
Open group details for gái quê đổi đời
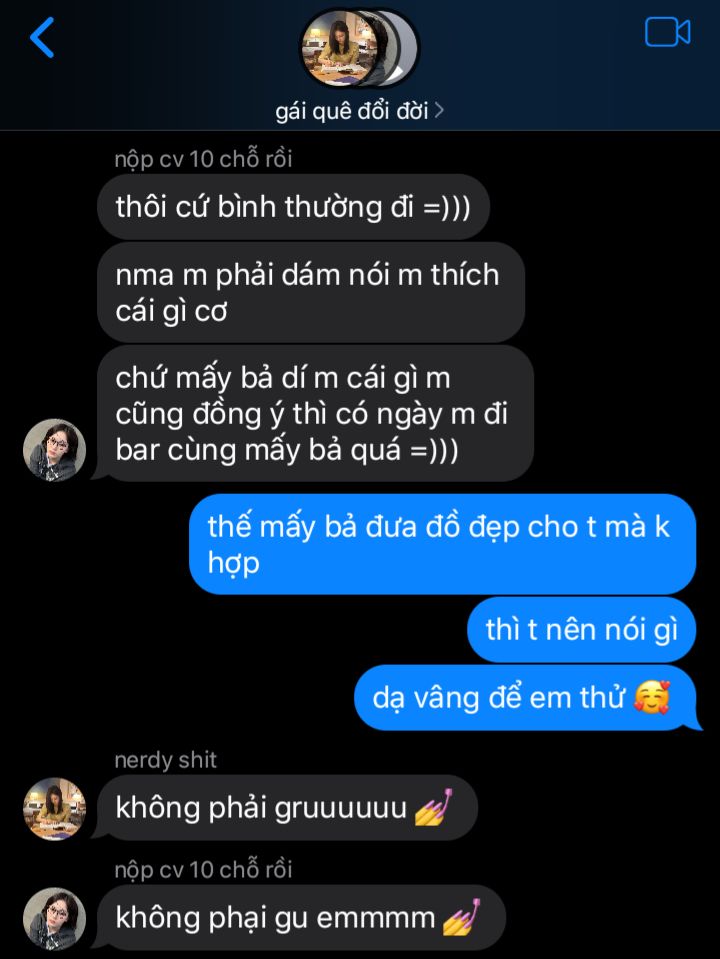pos(360,110)
